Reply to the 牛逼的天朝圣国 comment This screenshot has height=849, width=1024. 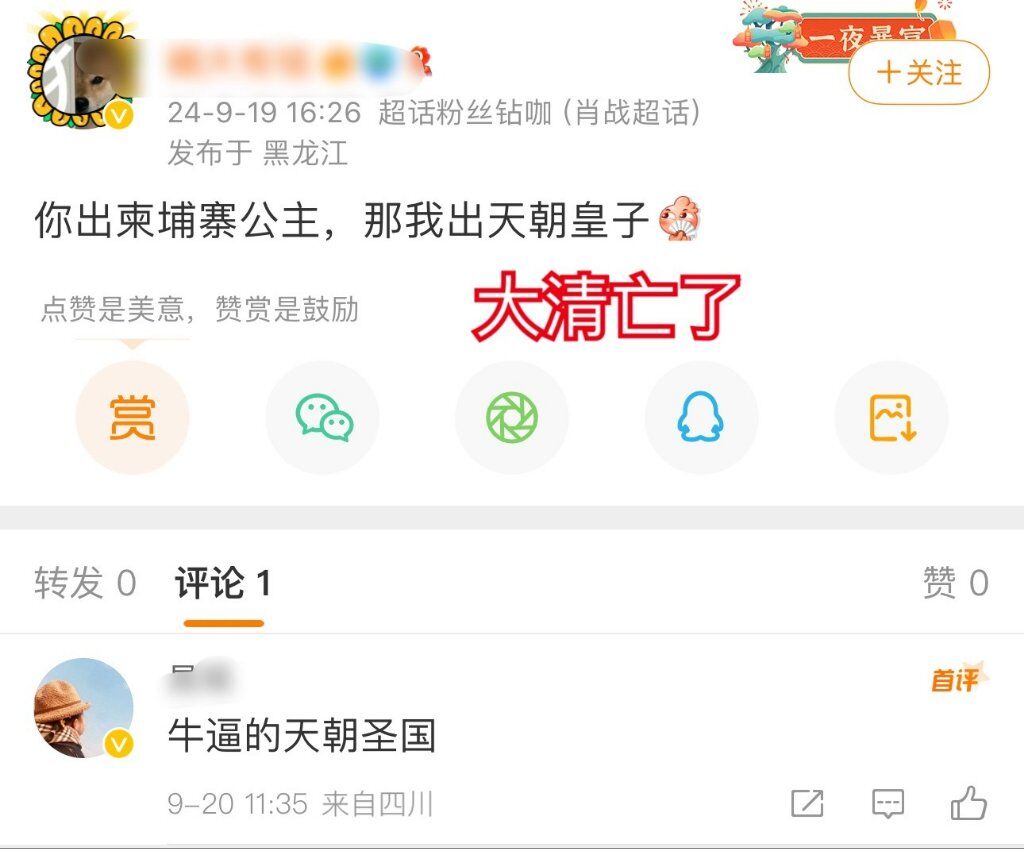(x=888, y=803)
